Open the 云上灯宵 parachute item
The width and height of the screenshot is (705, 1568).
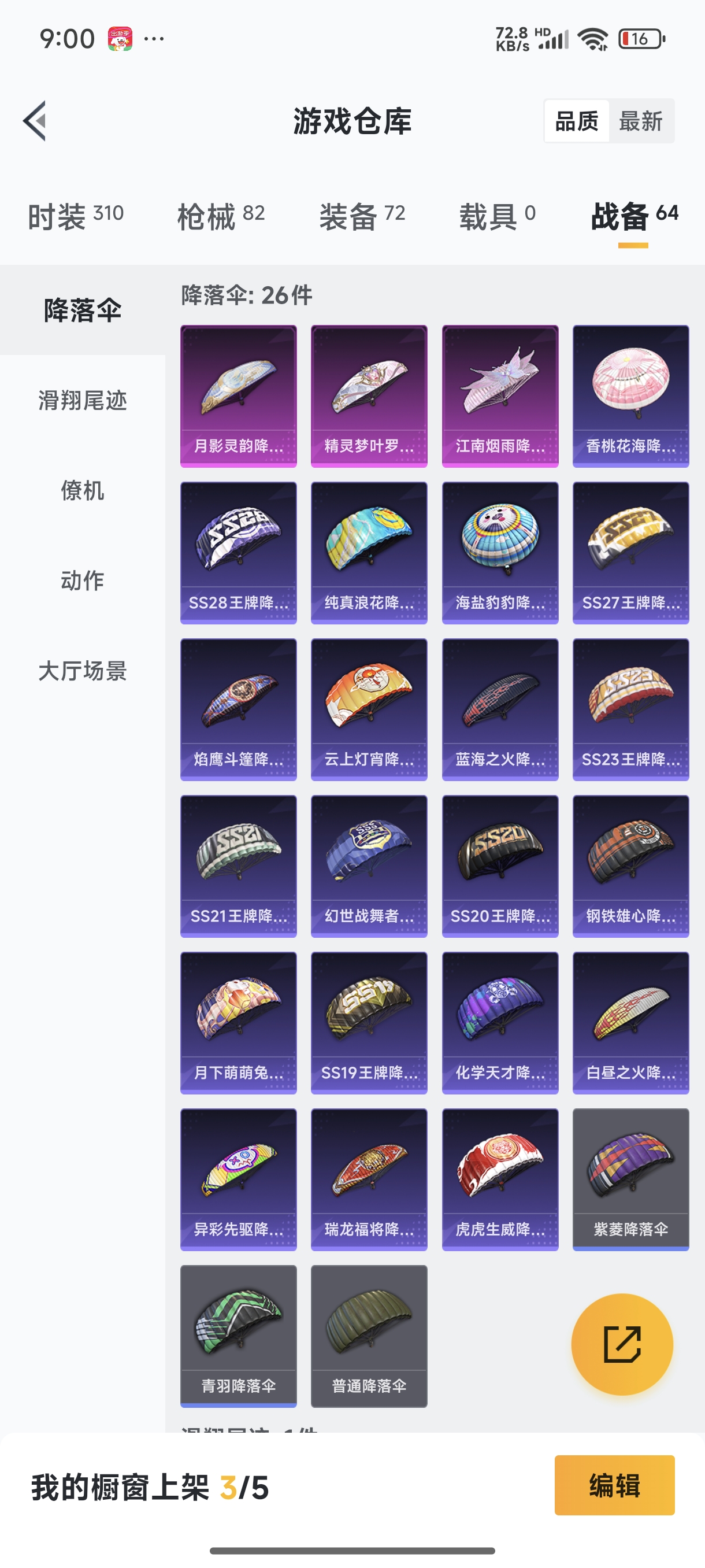(369, 709)
